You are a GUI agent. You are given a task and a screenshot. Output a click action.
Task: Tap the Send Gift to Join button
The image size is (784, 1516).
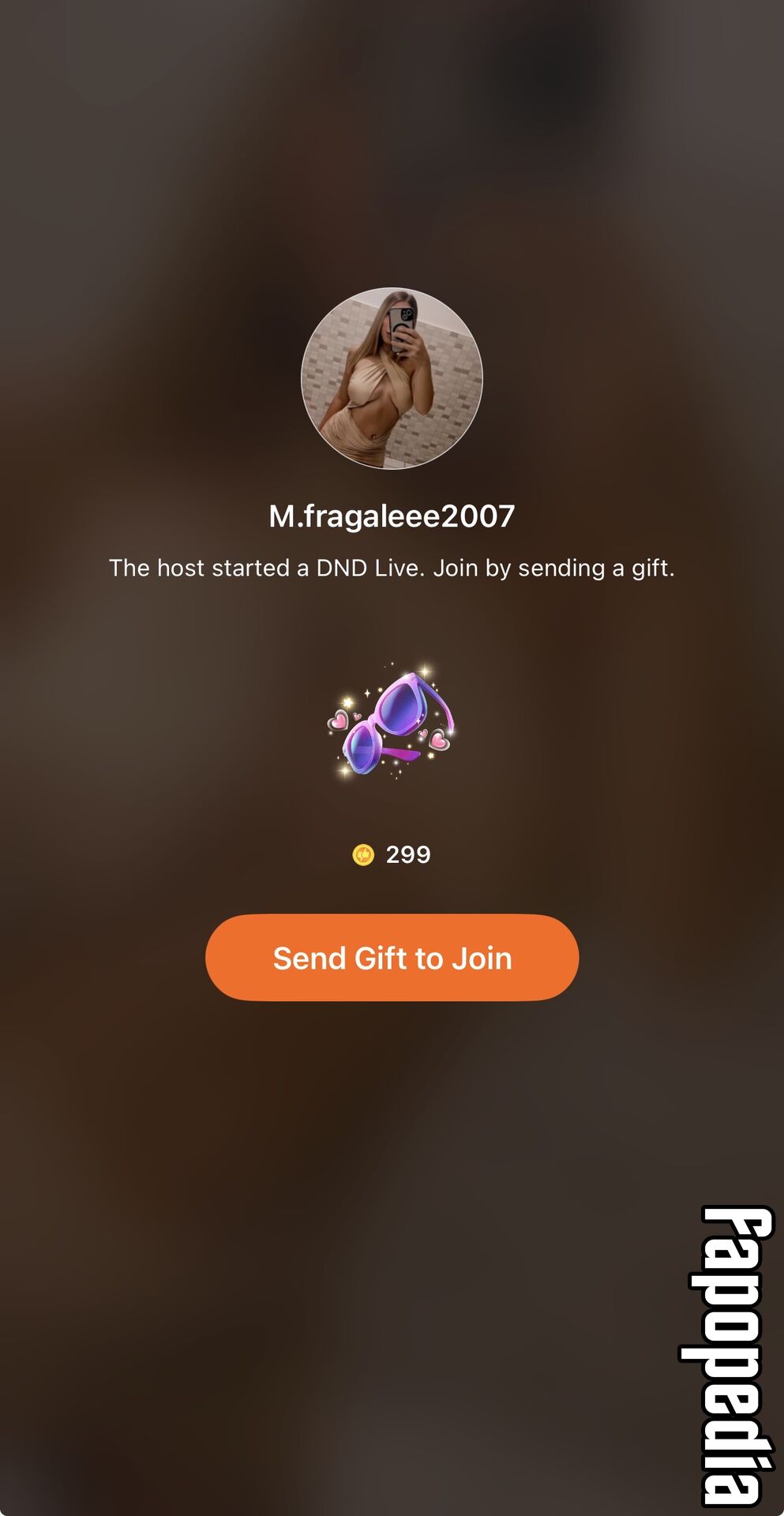(392, 958)
